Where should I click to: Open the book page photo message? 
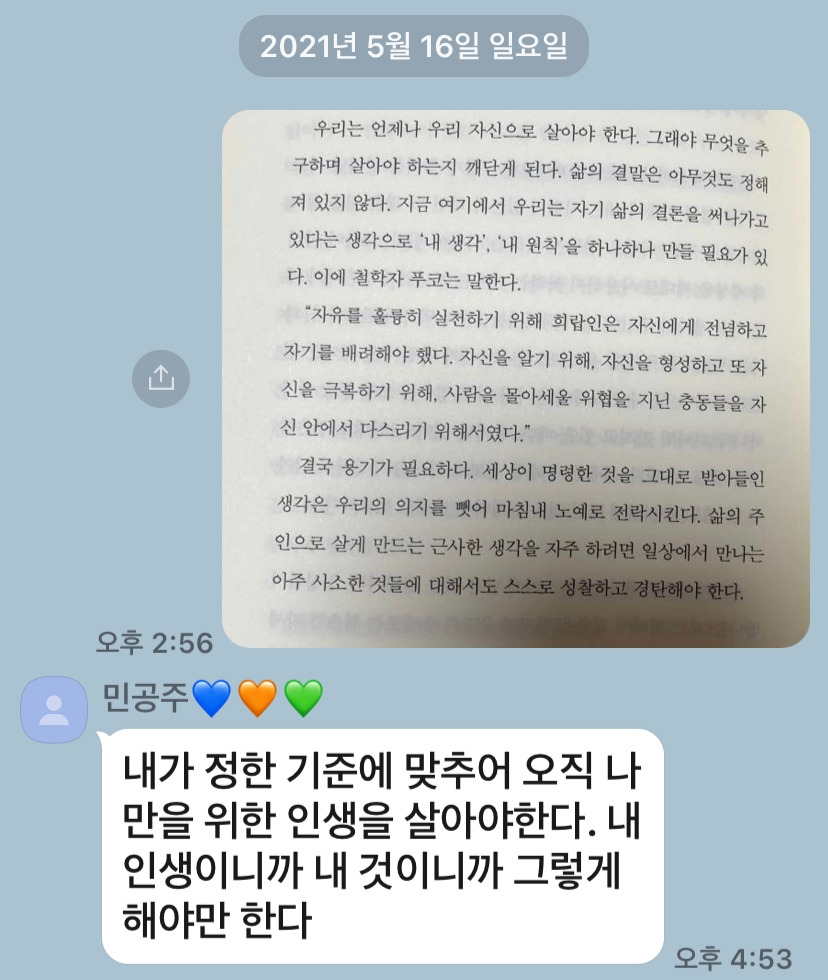(516, 379)
